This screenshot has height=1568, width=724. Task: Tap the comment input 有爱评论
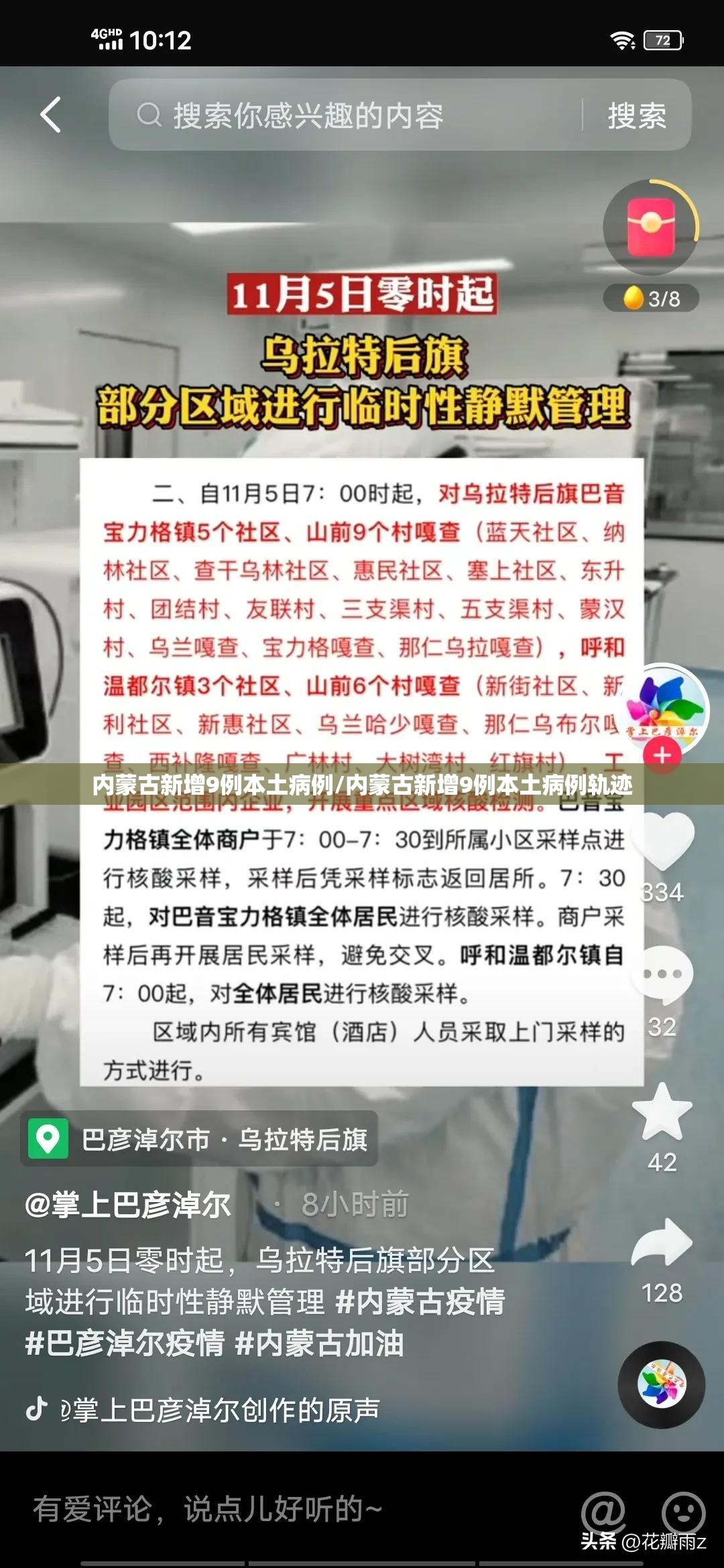click(x=208, y=1509)
